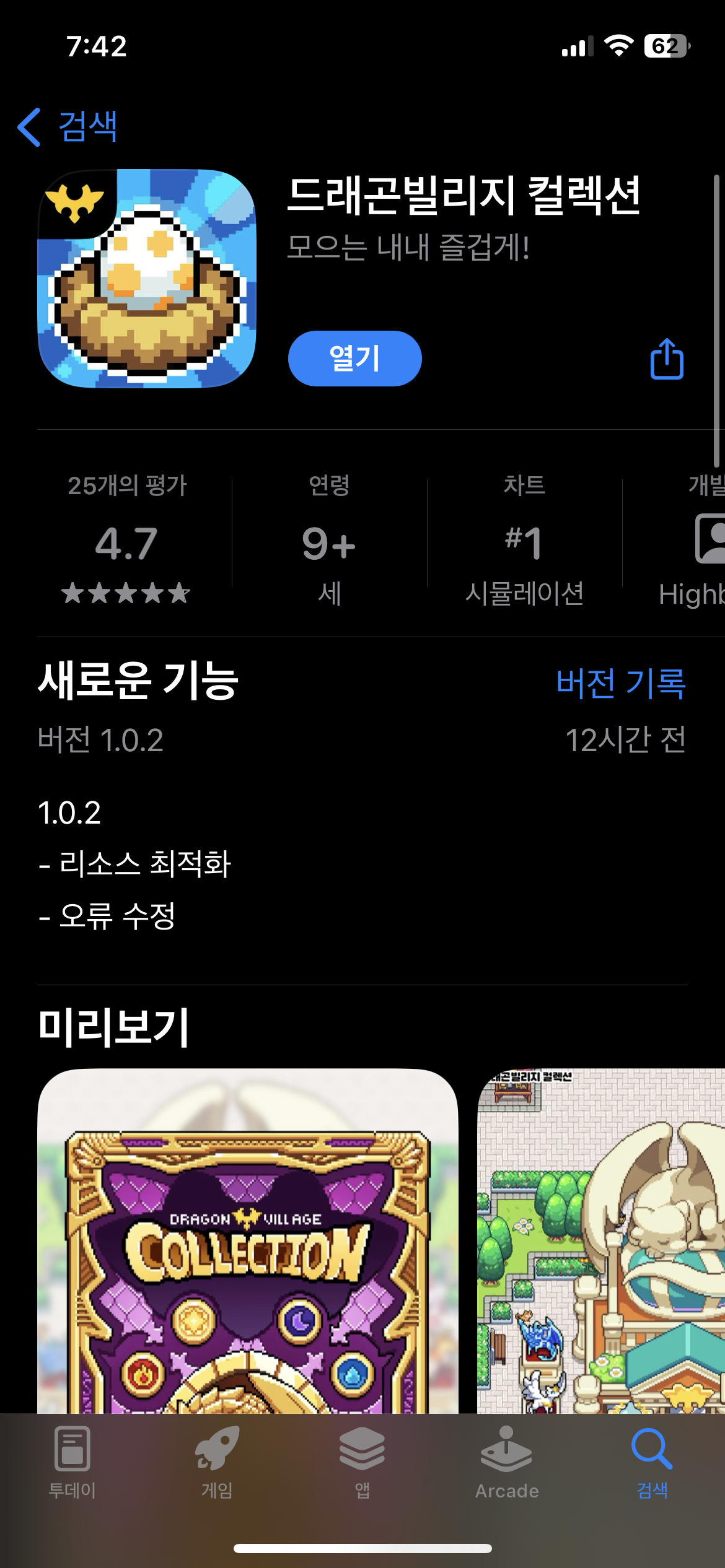Switch to the 게임 tab
725x1568 pixels.
click(x=217, y=1463)
